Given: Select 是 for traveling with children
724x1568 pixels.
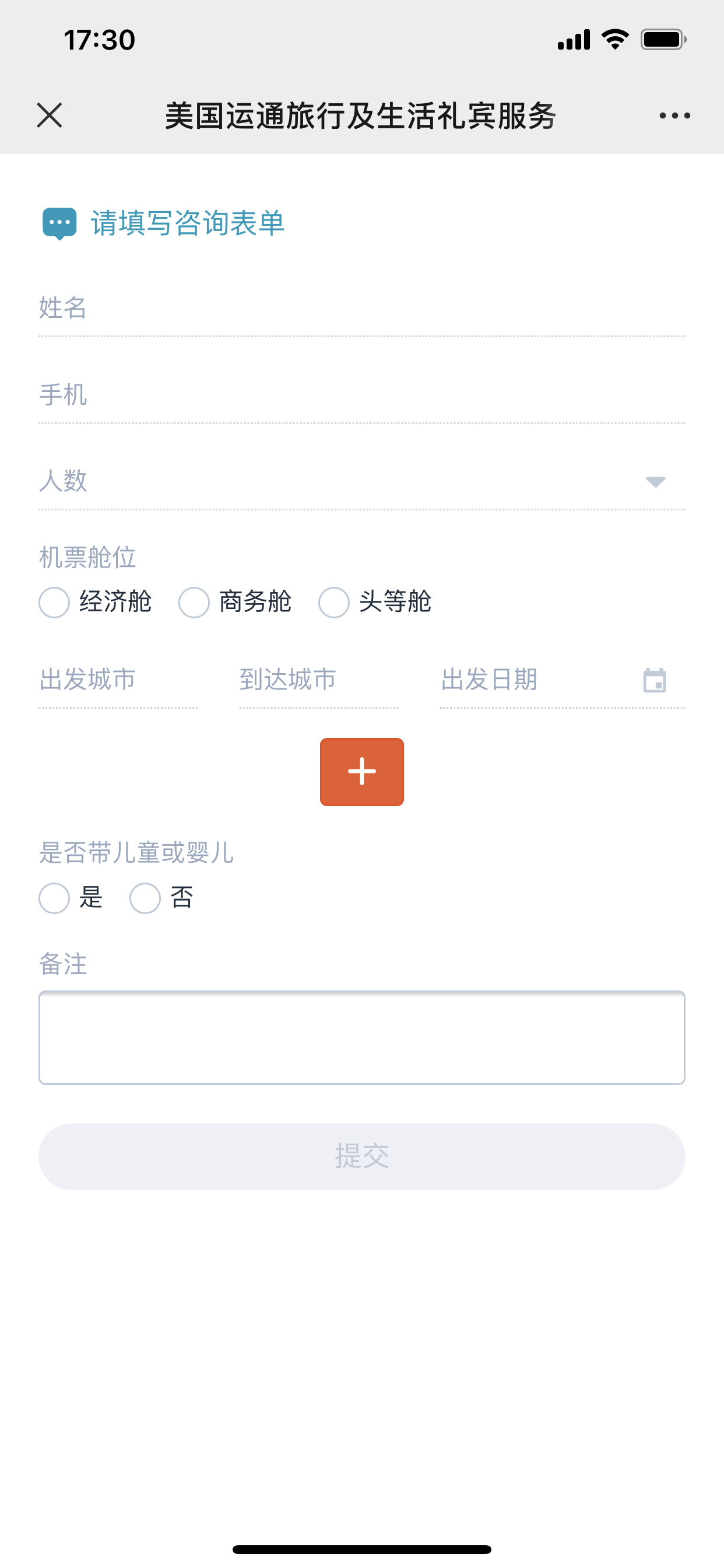Looking at the screenshot, I should [54, 898].
